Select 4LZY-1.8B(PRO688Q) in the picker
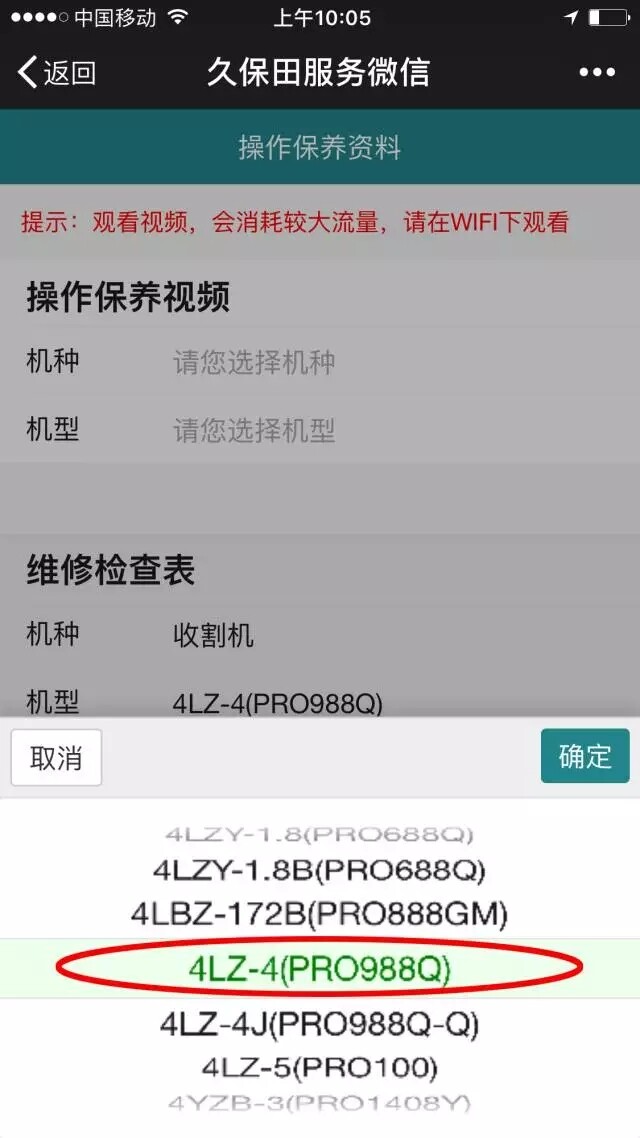This screenshot has width=640, height=1138. coord(319,870)
